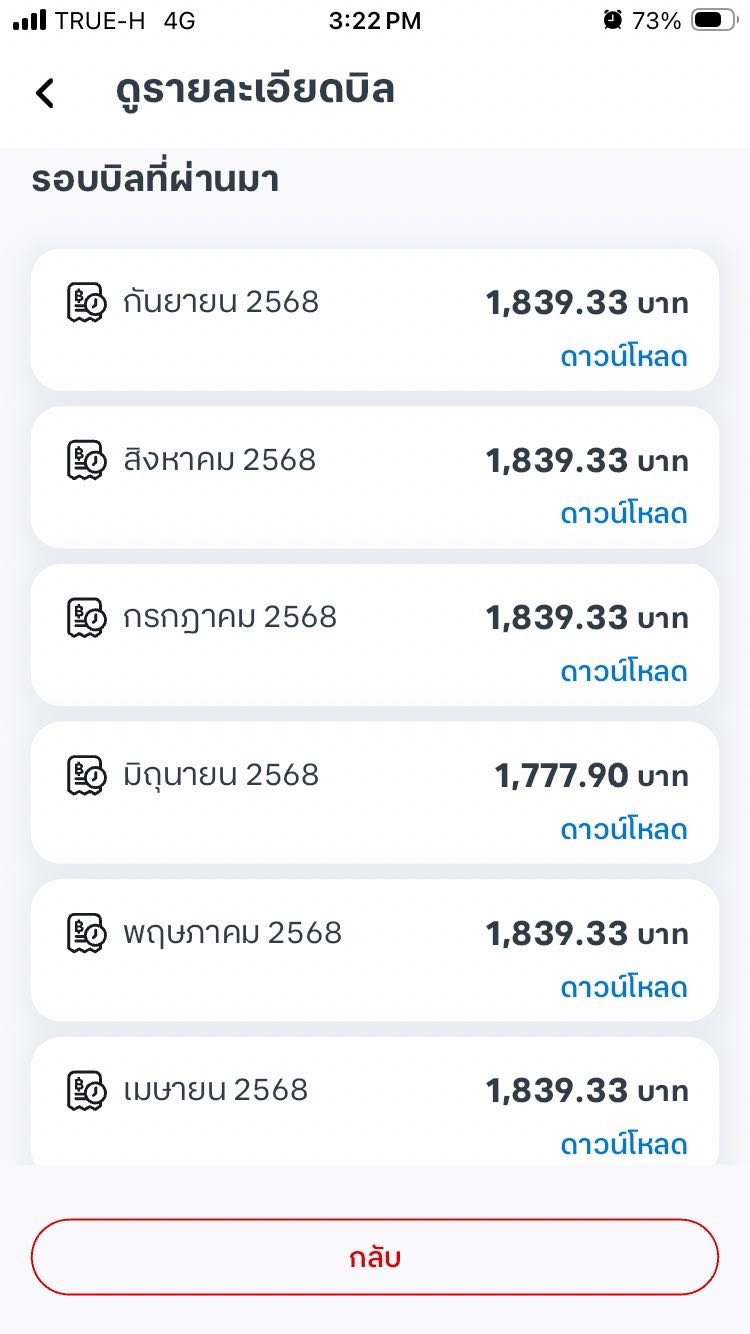Download the สิงหาคม 2568 bill
This screenshot has width=750, height=1334.
point(623,514)
